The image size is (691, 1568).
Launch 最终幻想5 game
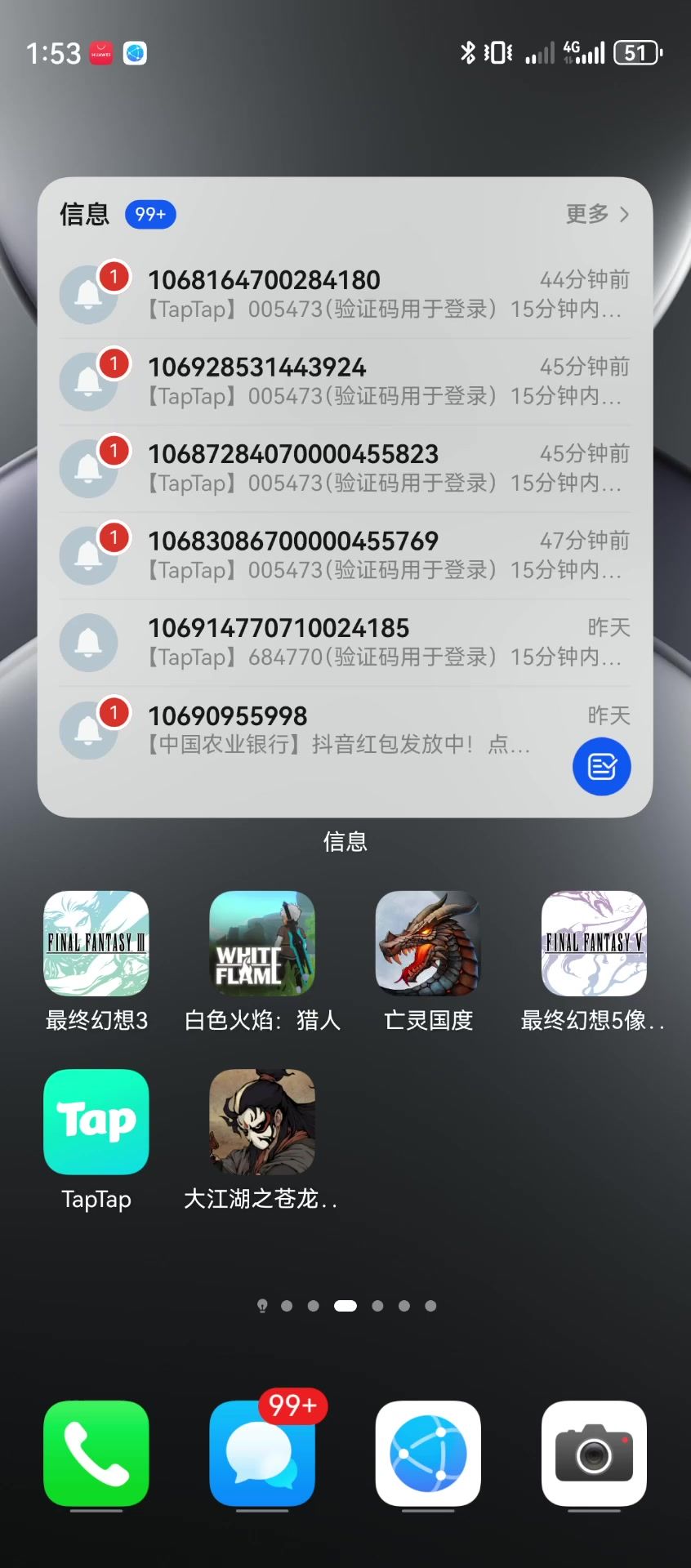coord(594,943)
